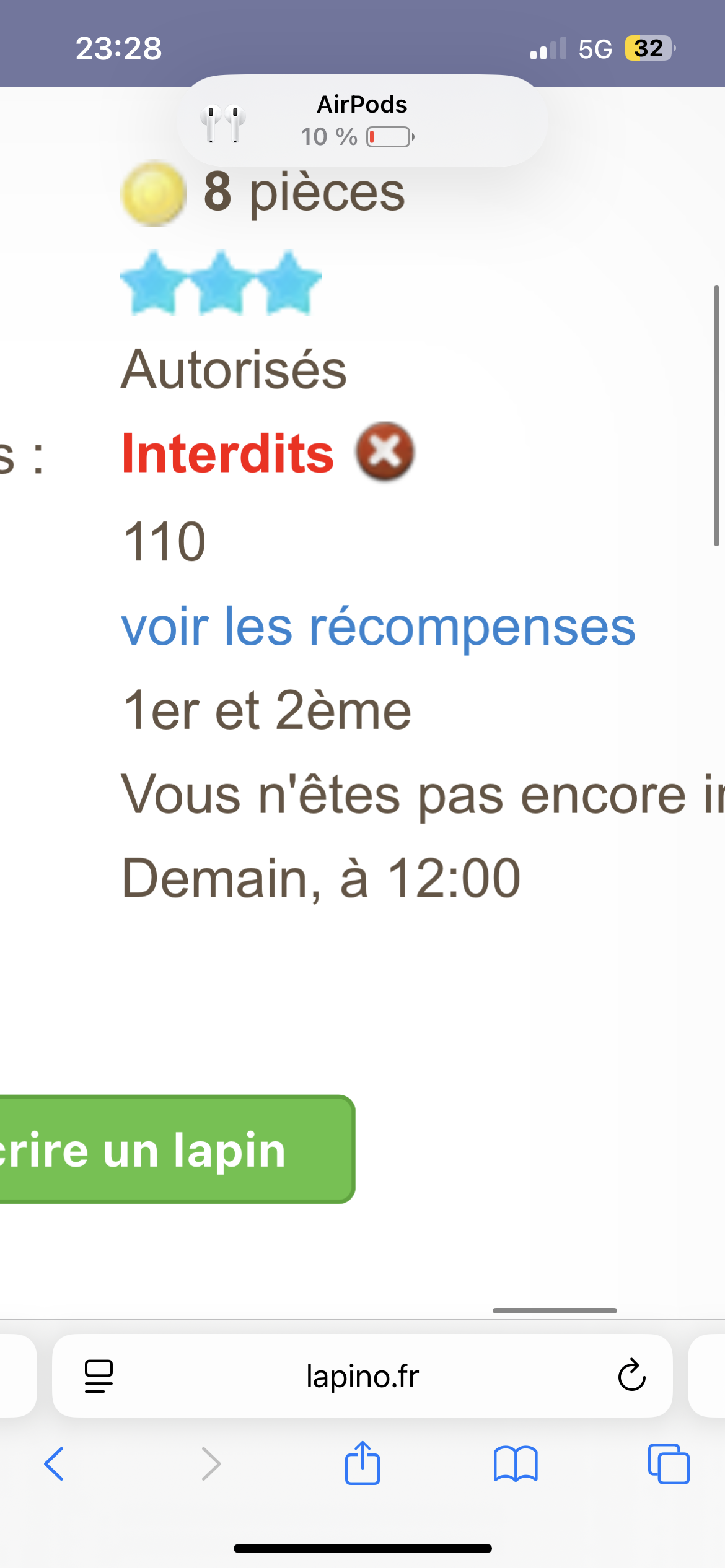
Task: Reload the lapino.fr page
Action: 631,1376
